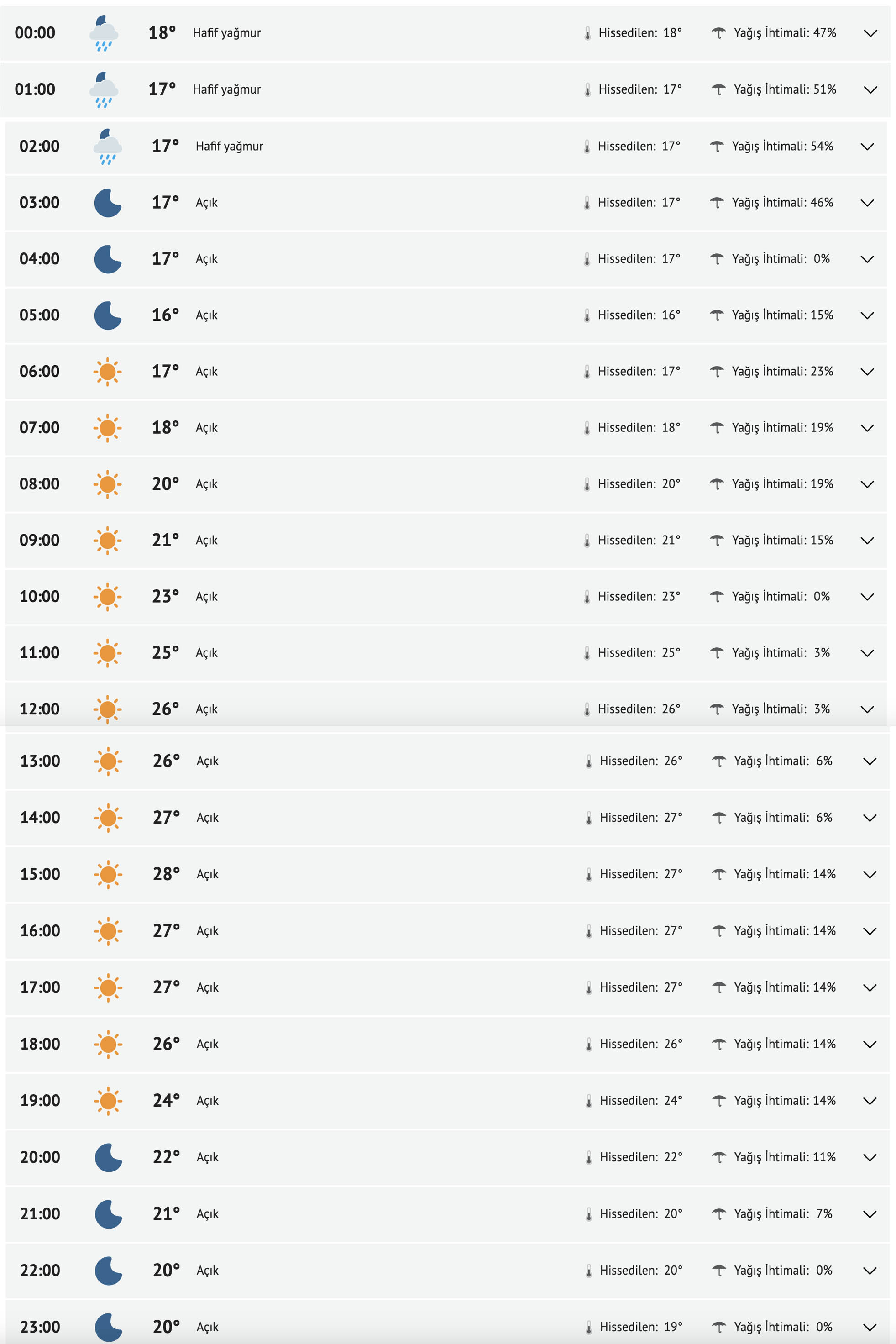Expand the 22:00 weather row
The image size is (896, 1344).
coord(869,1271)
